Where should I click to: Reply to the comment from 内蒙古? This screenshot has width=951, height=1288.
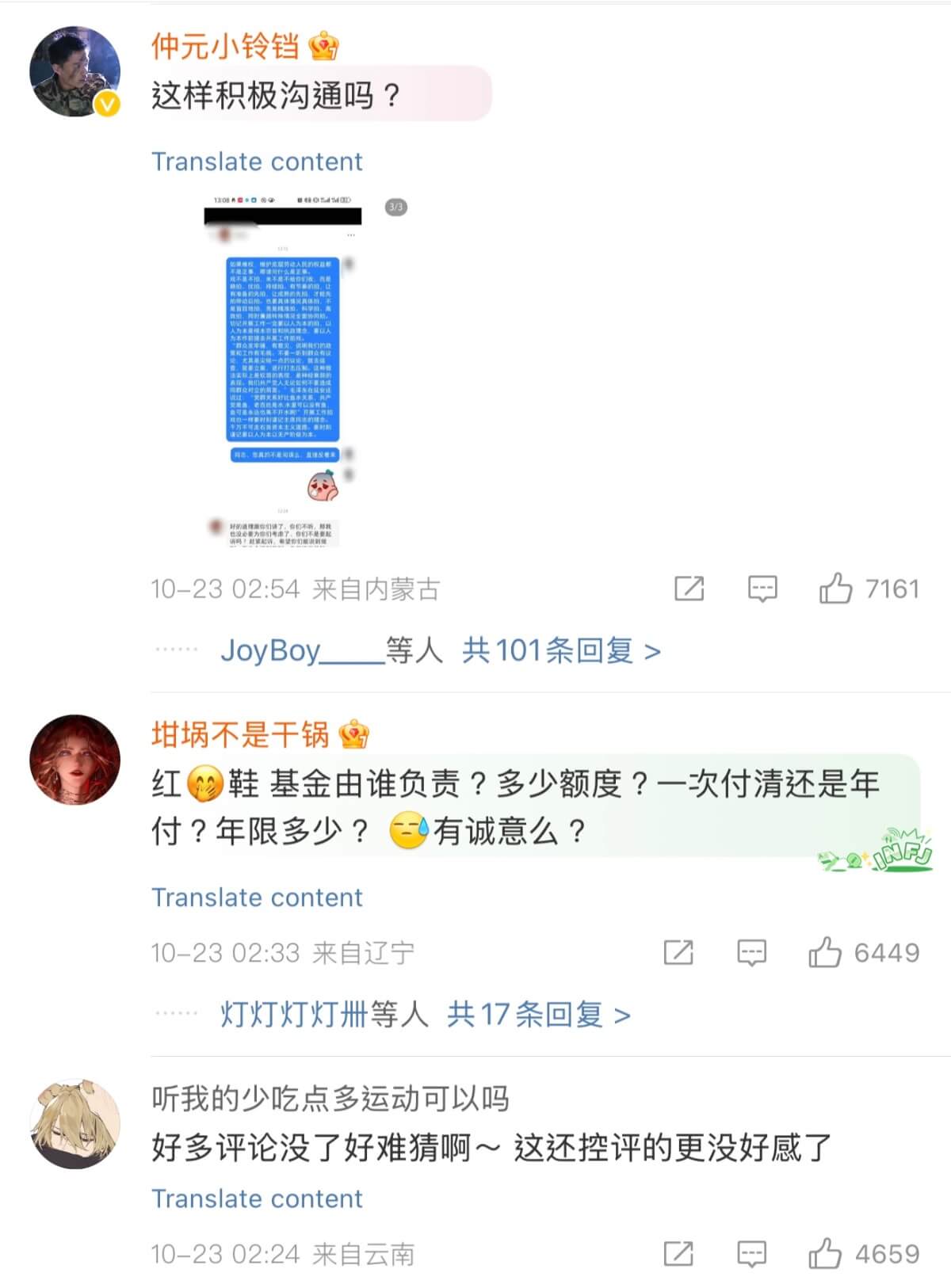pos(762,589)
